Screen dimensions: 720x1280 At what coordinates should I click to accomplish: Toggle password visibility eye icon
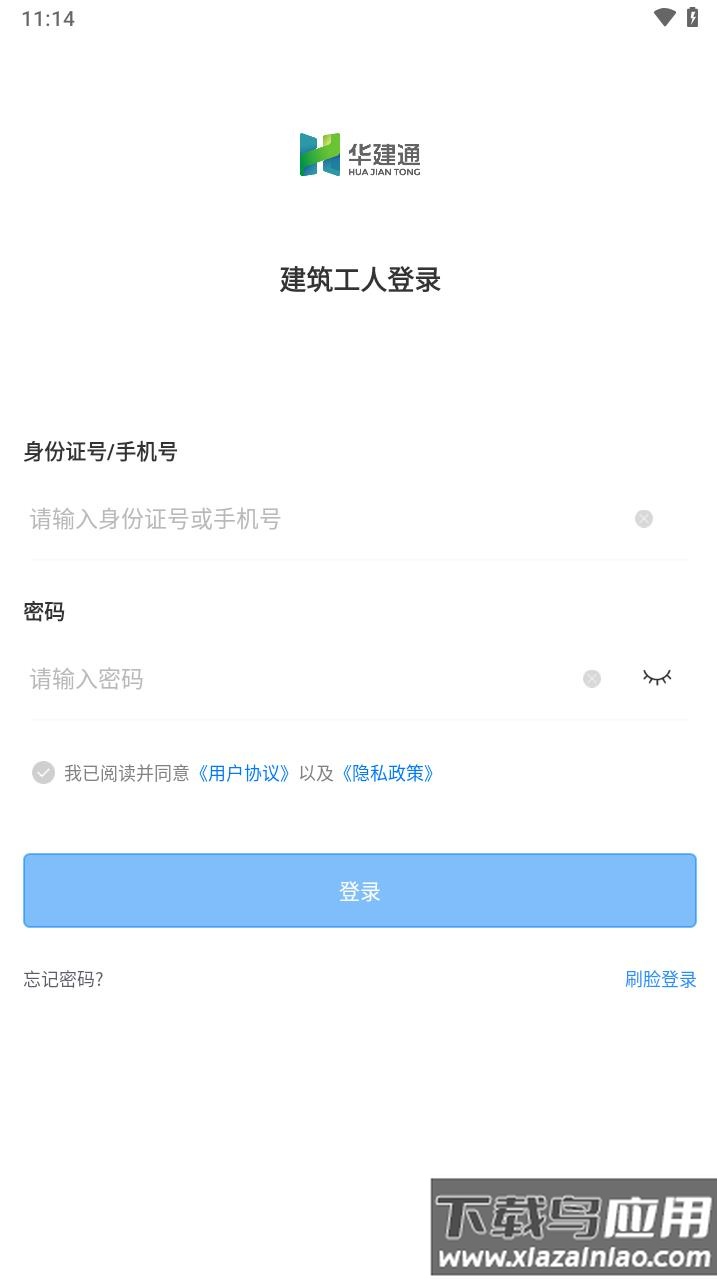[x=657, y=678]
